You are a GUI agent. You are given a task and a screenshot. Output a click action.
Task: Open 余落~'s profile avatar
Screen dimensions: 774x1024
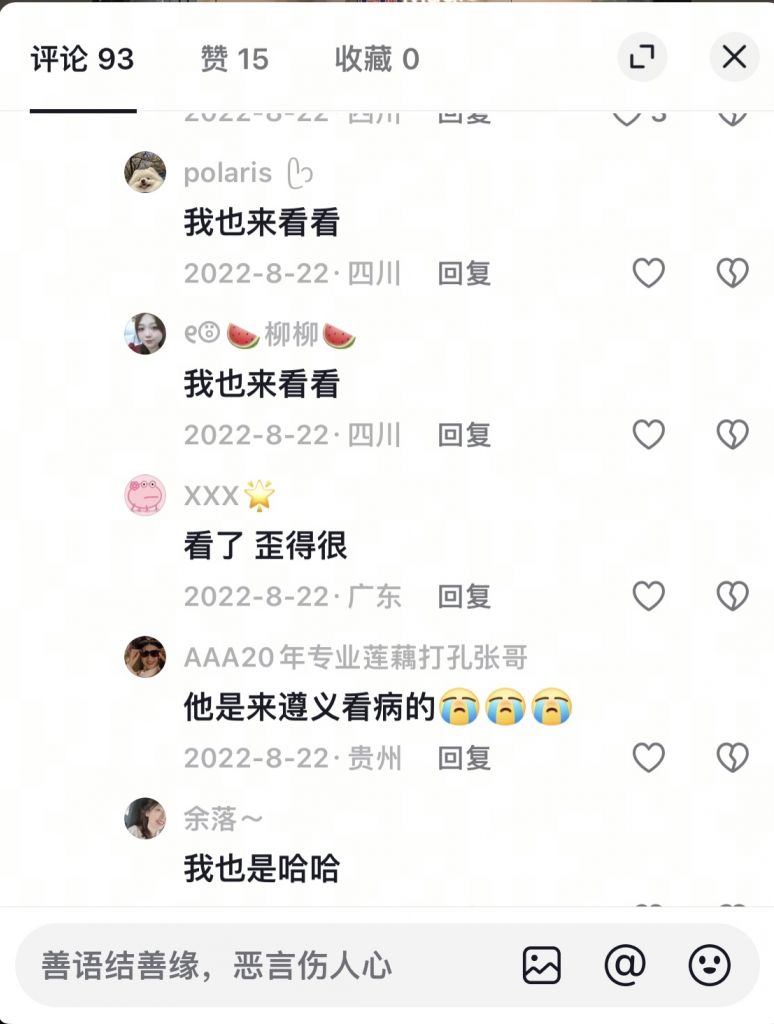point(145,818)
